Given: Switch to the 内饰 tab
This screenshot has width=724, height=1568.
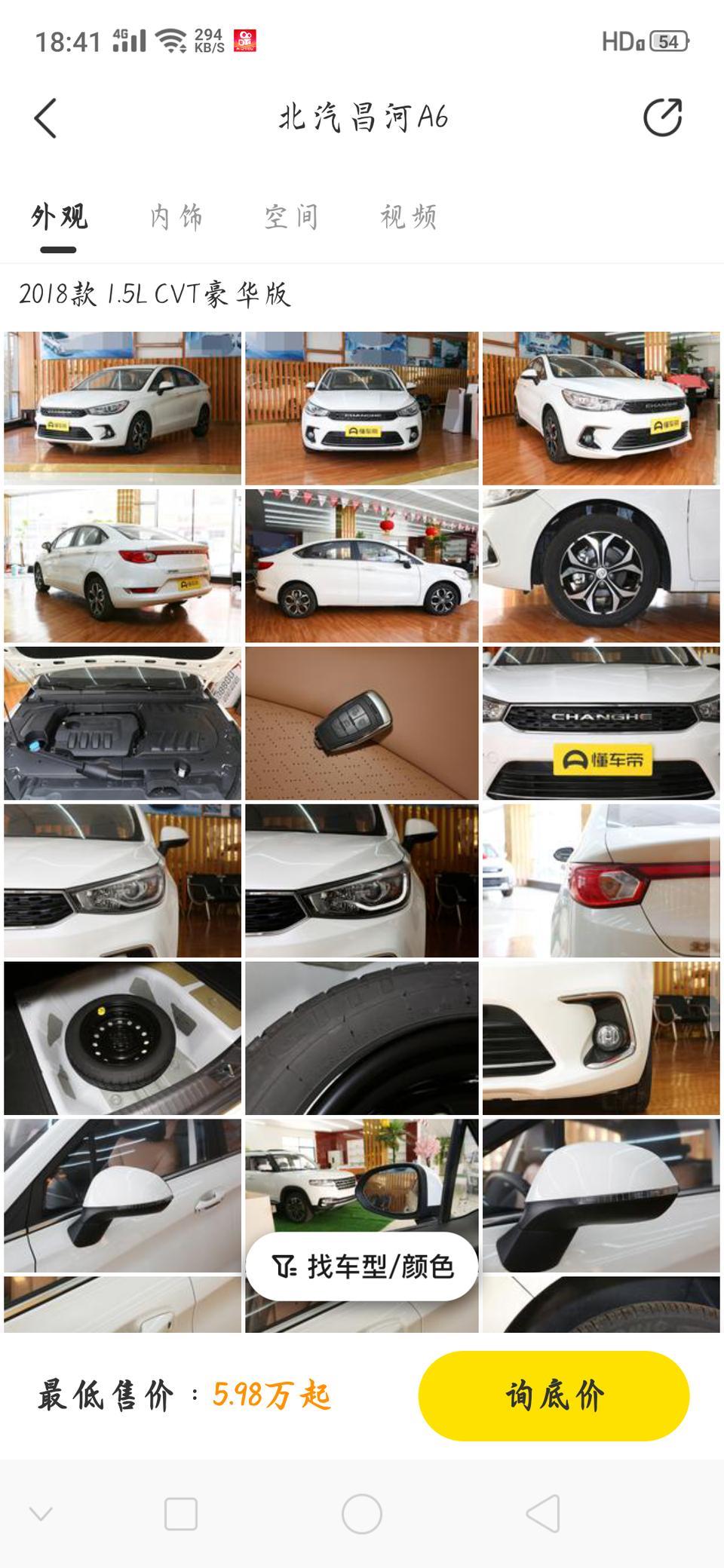Looking at the screenshot, I should click(176, 217).
